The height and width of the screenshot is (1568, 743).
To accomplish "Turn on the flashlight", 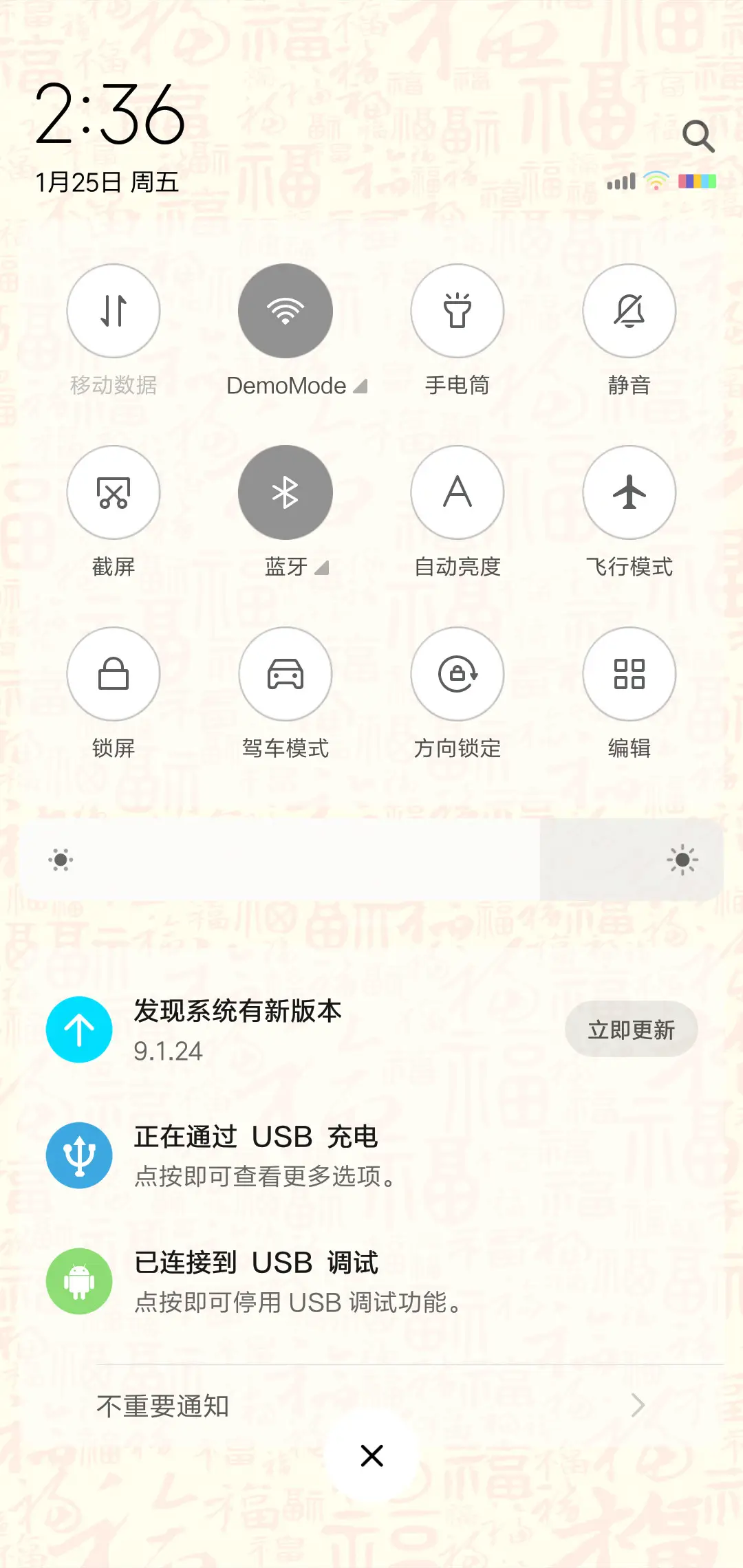I will [457, 311].
